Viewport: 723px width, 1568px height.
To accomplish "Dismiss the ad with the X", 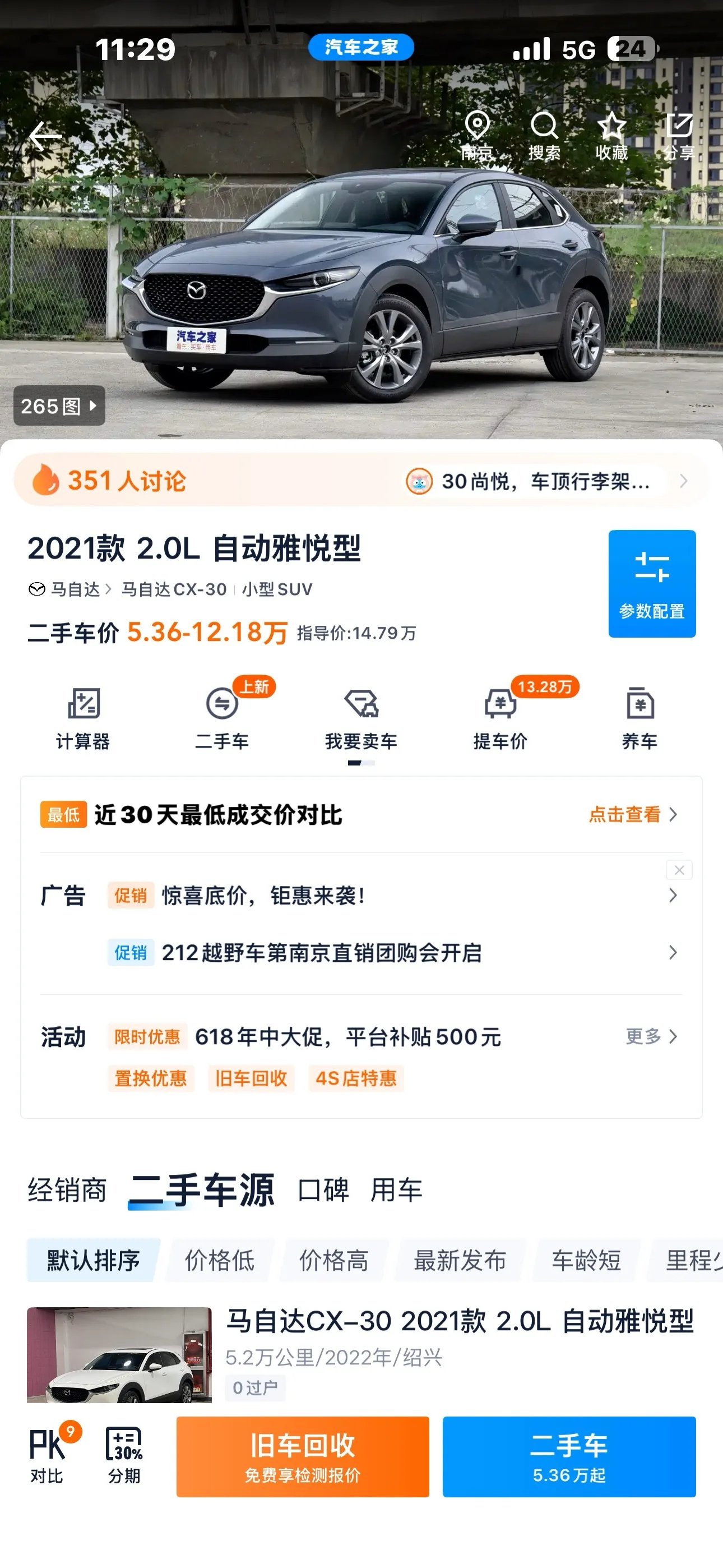I will (679, 870).
